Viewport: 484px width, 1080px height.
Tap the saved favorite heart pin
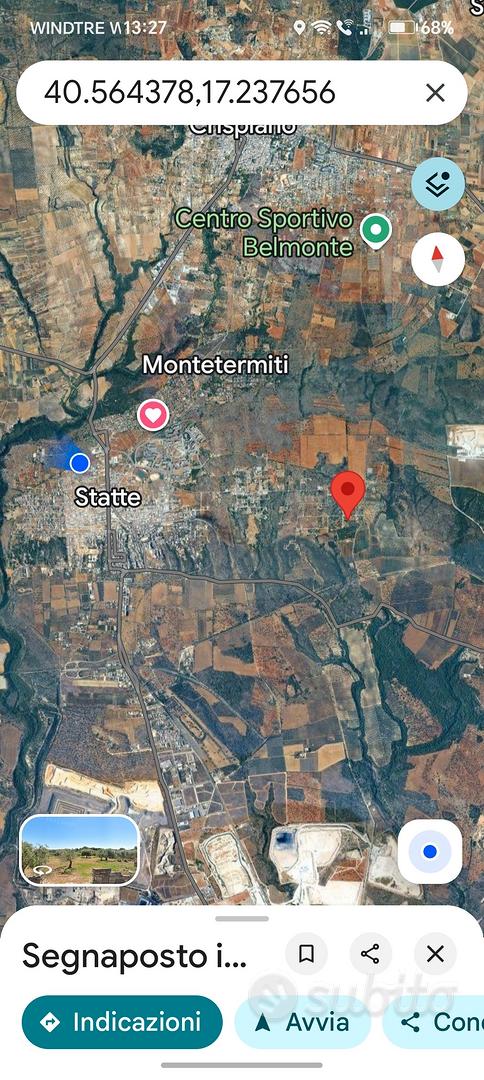click(x=153, y=415)
